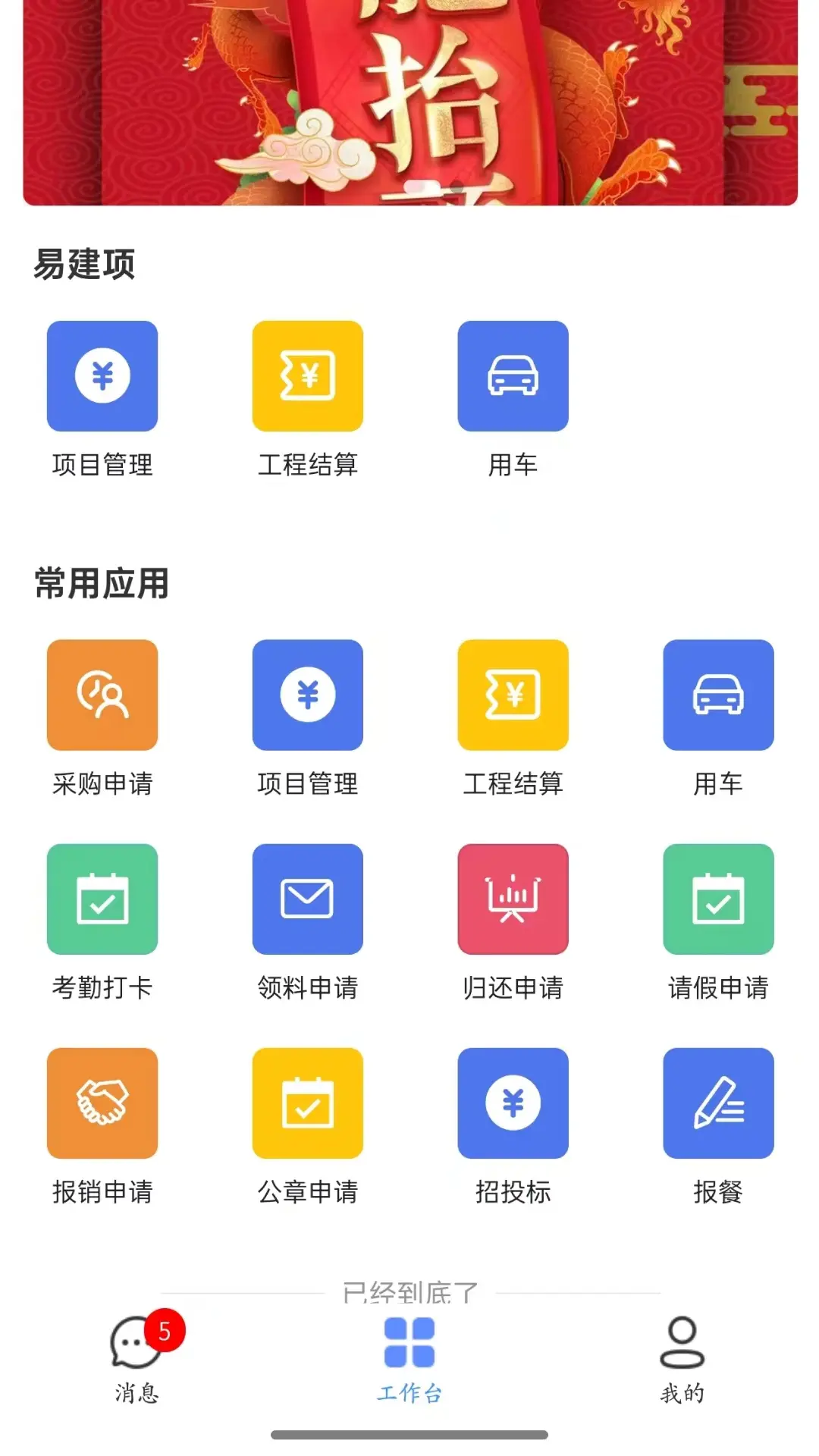Open the 请假申请 leave request icon
This screenshot has height=1456, width=819.
click(x=718, y=899)
